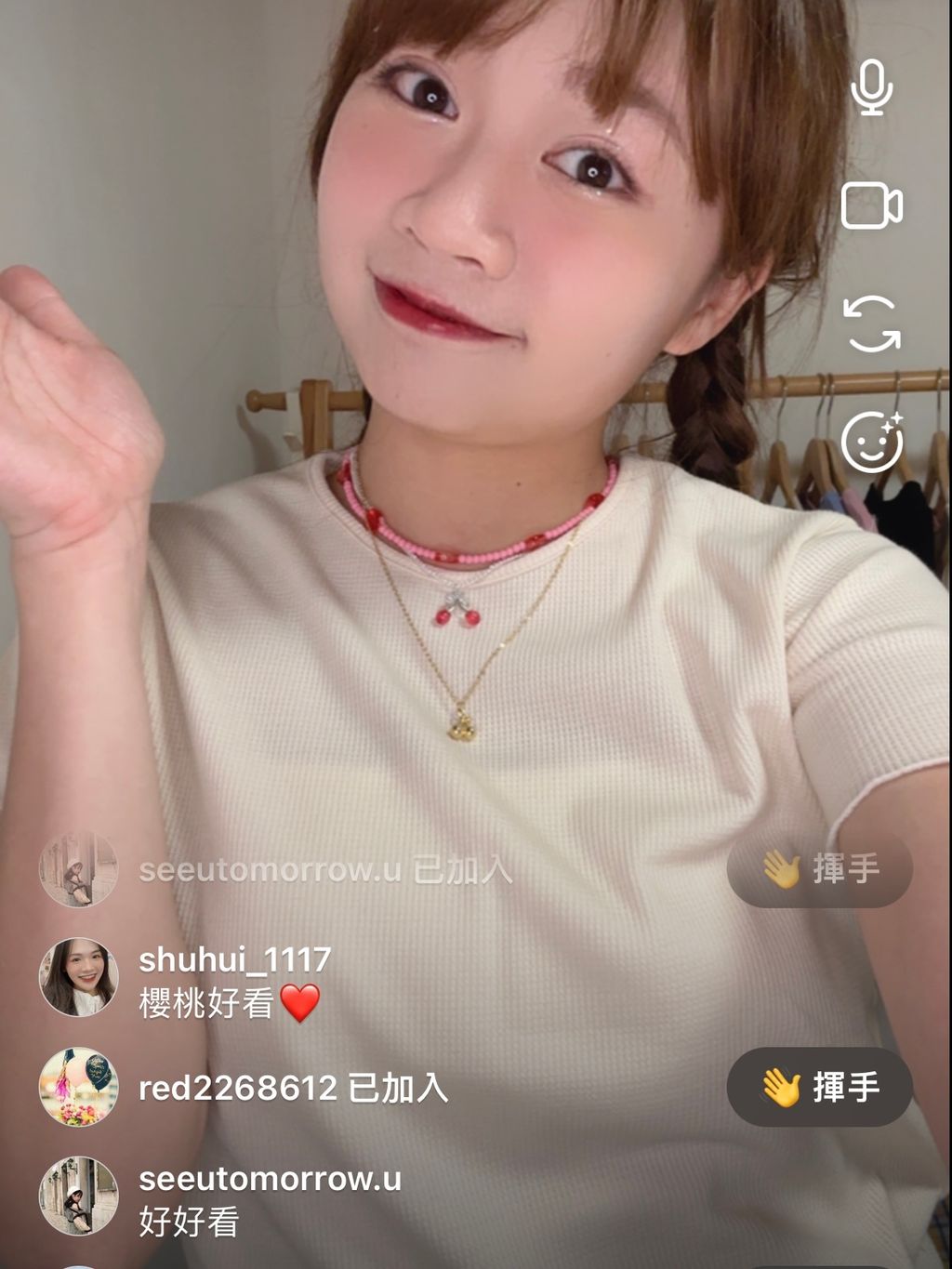952x1269 pixels.
Task: Flip the camera view
Action: coord(871,324)
